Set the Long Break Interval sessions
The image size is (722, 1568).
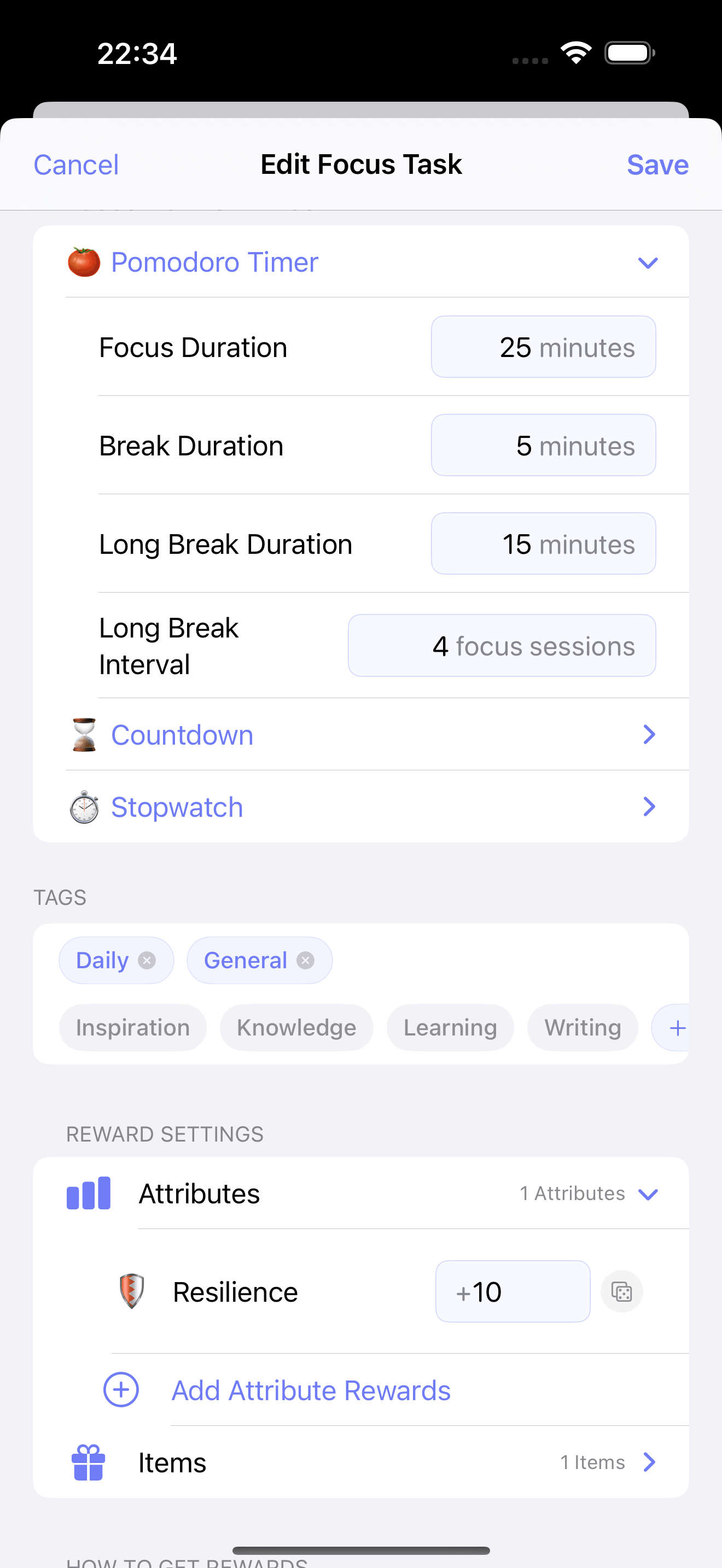[502, 646]
